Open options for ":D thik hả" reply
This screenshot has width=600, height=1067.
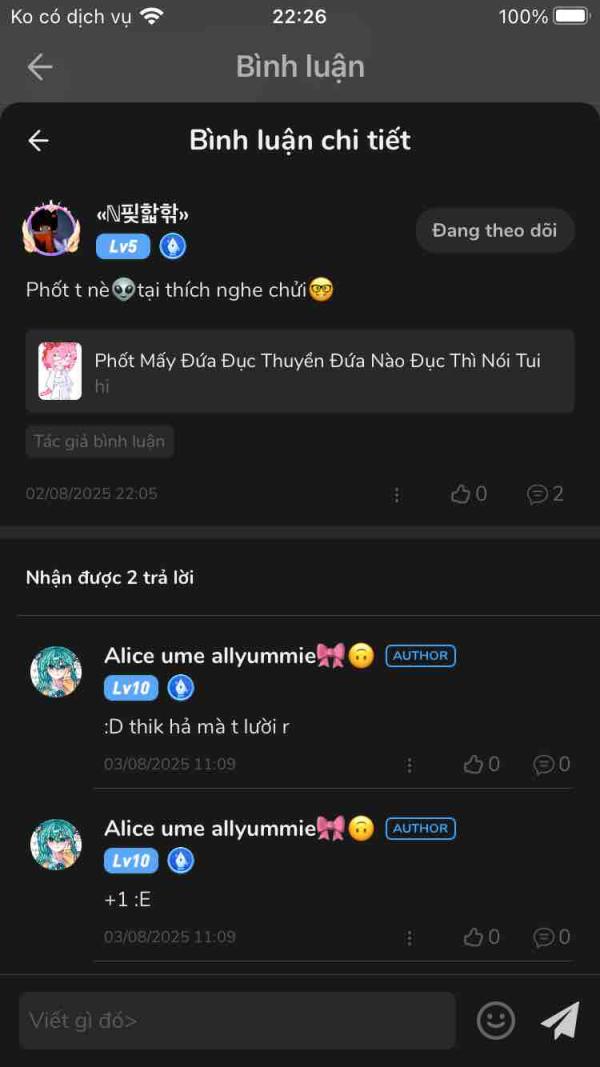click(409, 765)
